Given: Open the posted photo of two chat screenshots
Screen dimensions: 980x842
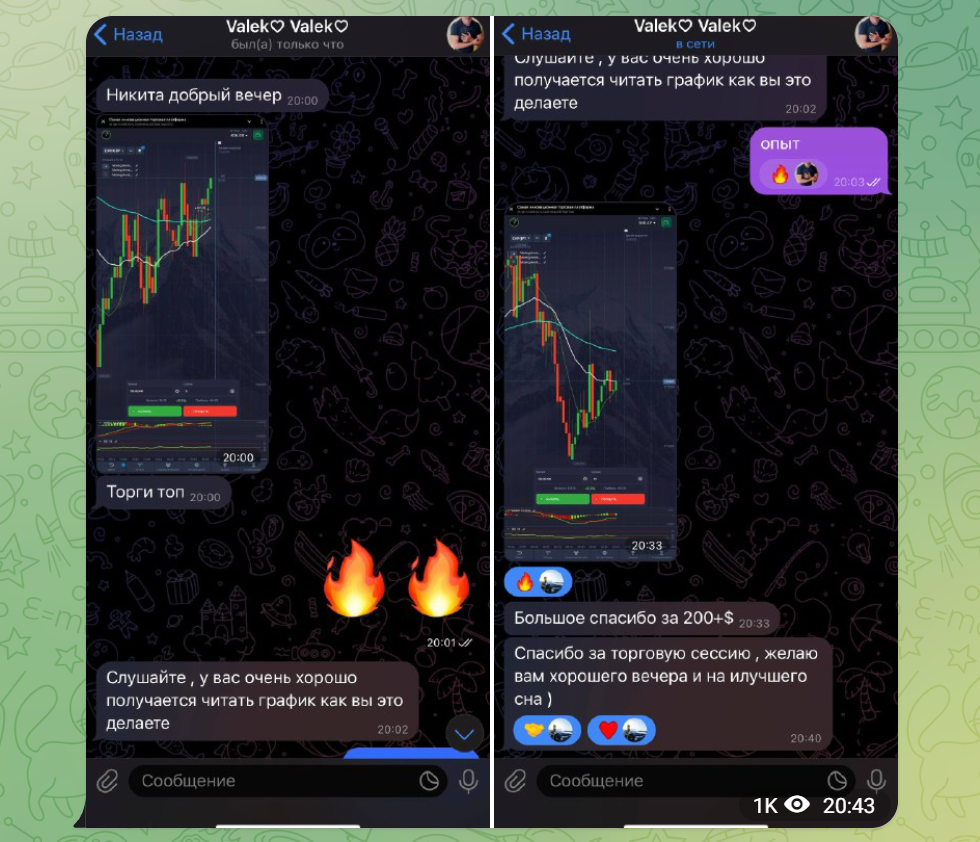Looking at the screenshot, I should (490, 420).
